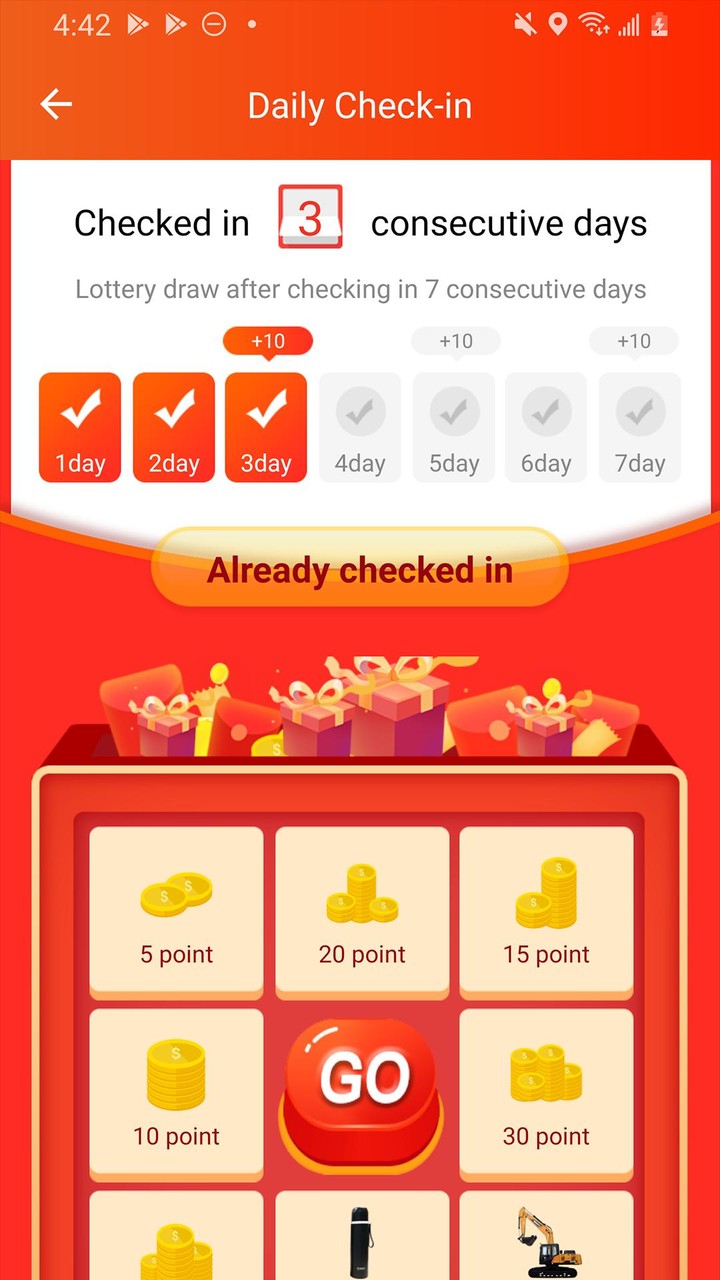Tap the Already checked in button
Image resolution: width=720 pixels, height=1280 pixels.
tap(360, 570)
